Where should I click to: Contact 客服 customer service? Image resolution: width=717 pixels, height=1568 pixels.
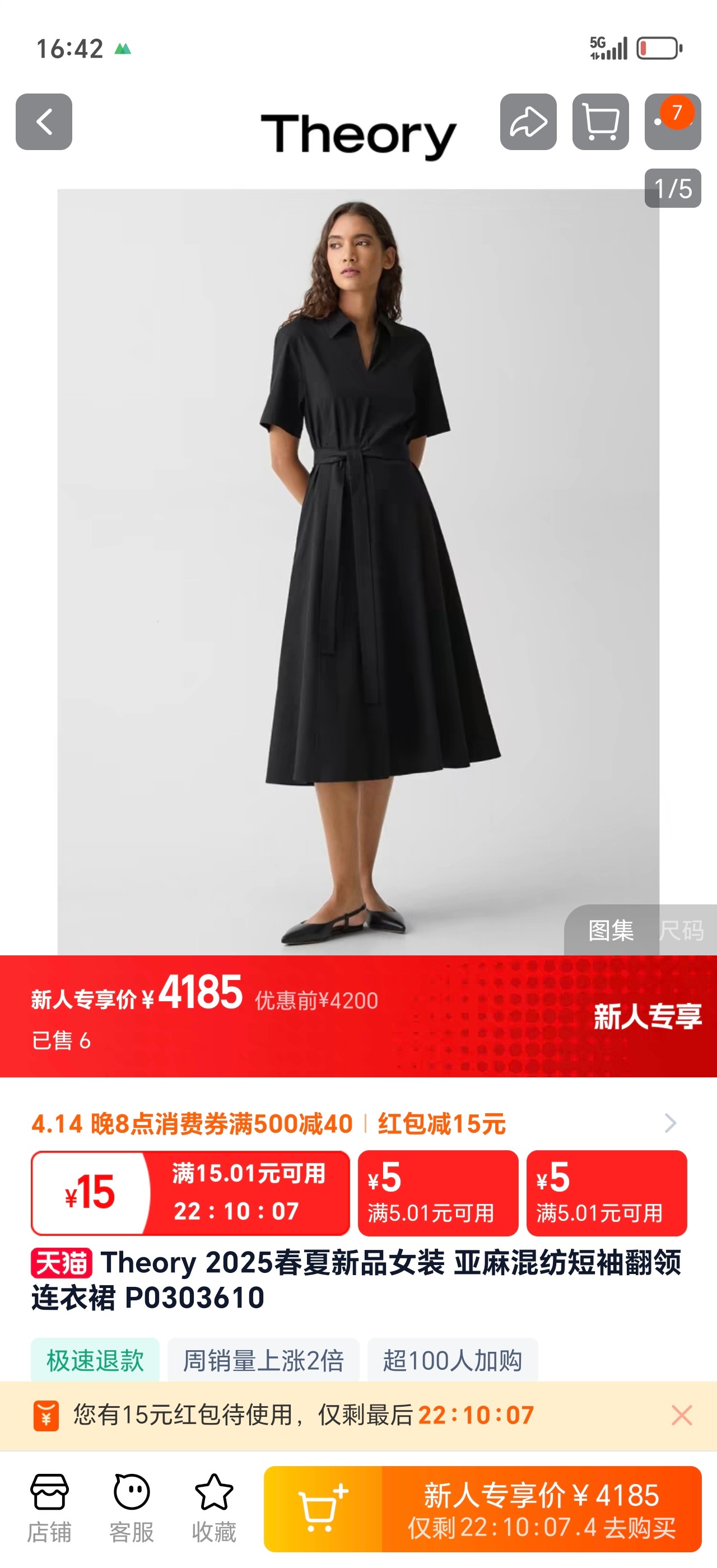tap(132, 1508)
